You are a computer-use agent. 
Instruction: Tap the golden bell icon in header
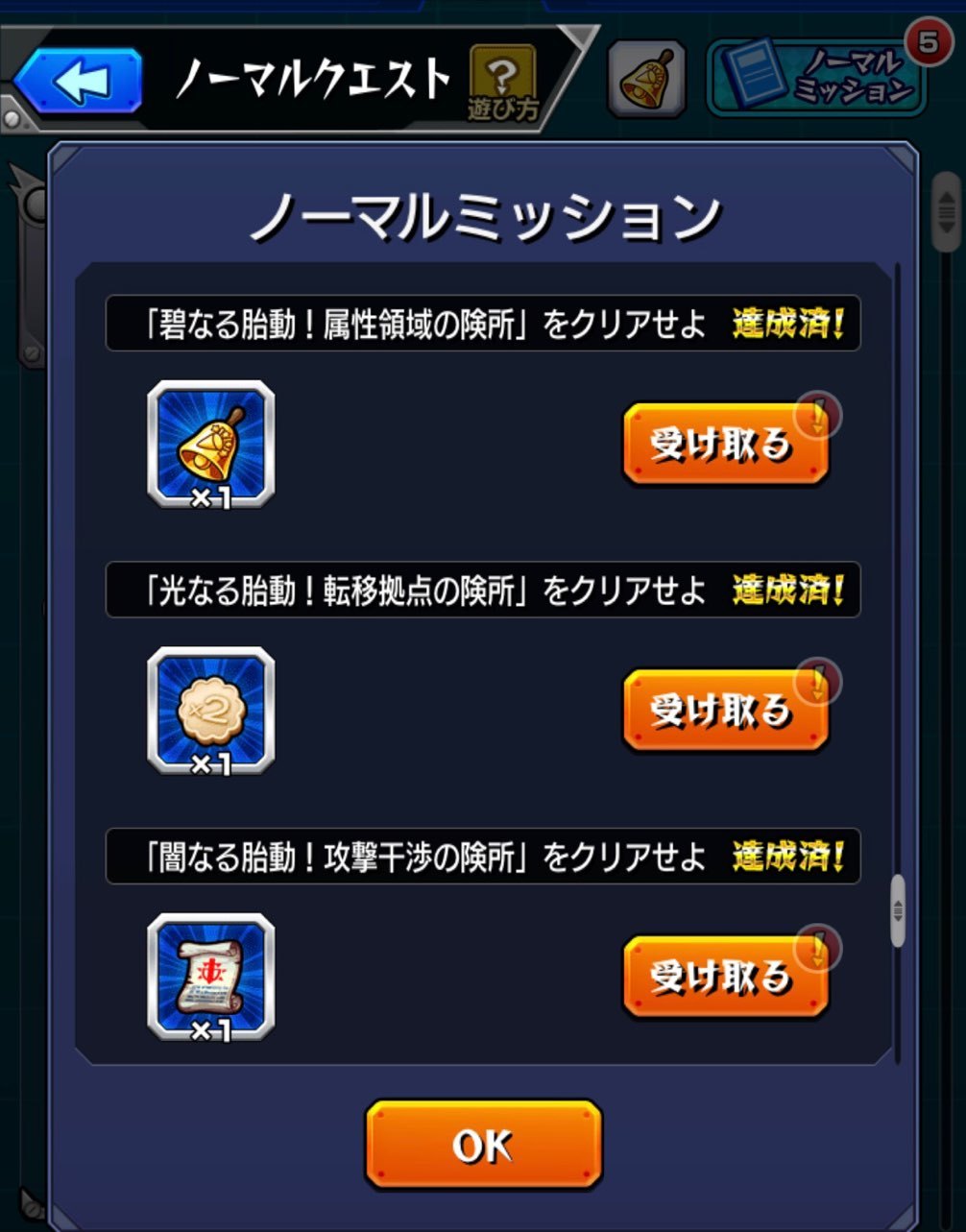point(646,79)
